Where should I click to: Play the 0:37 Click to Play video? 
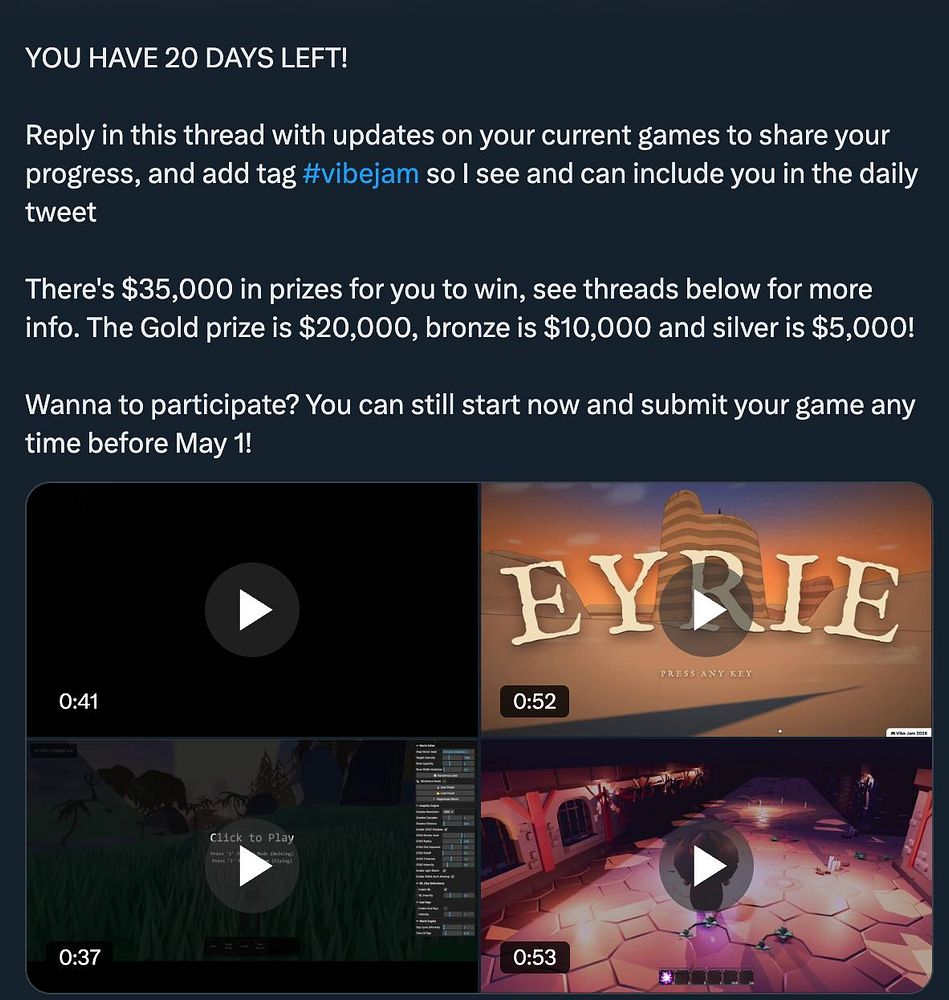(252, 866)
